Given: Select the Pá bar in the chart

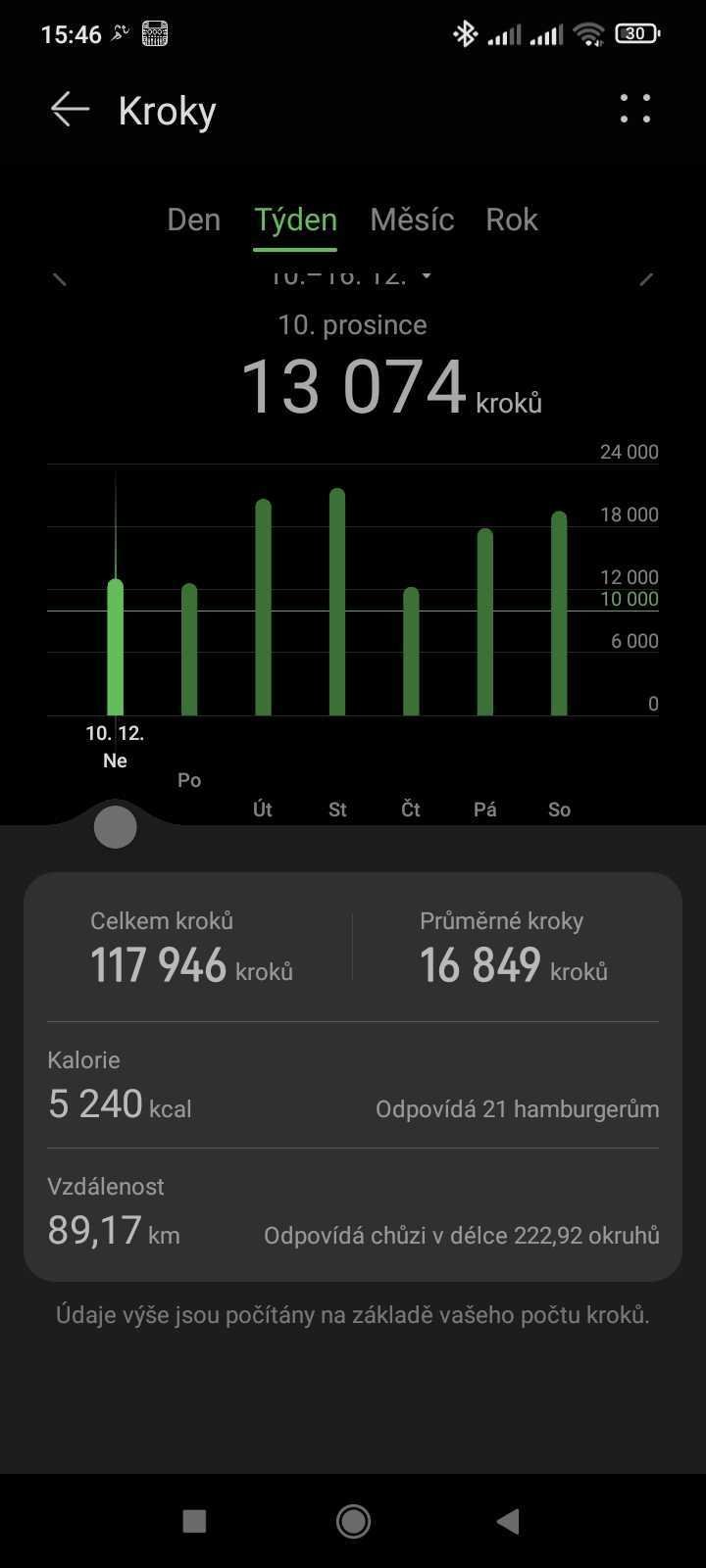Looking at the screenshot, I should click(484, 621).
